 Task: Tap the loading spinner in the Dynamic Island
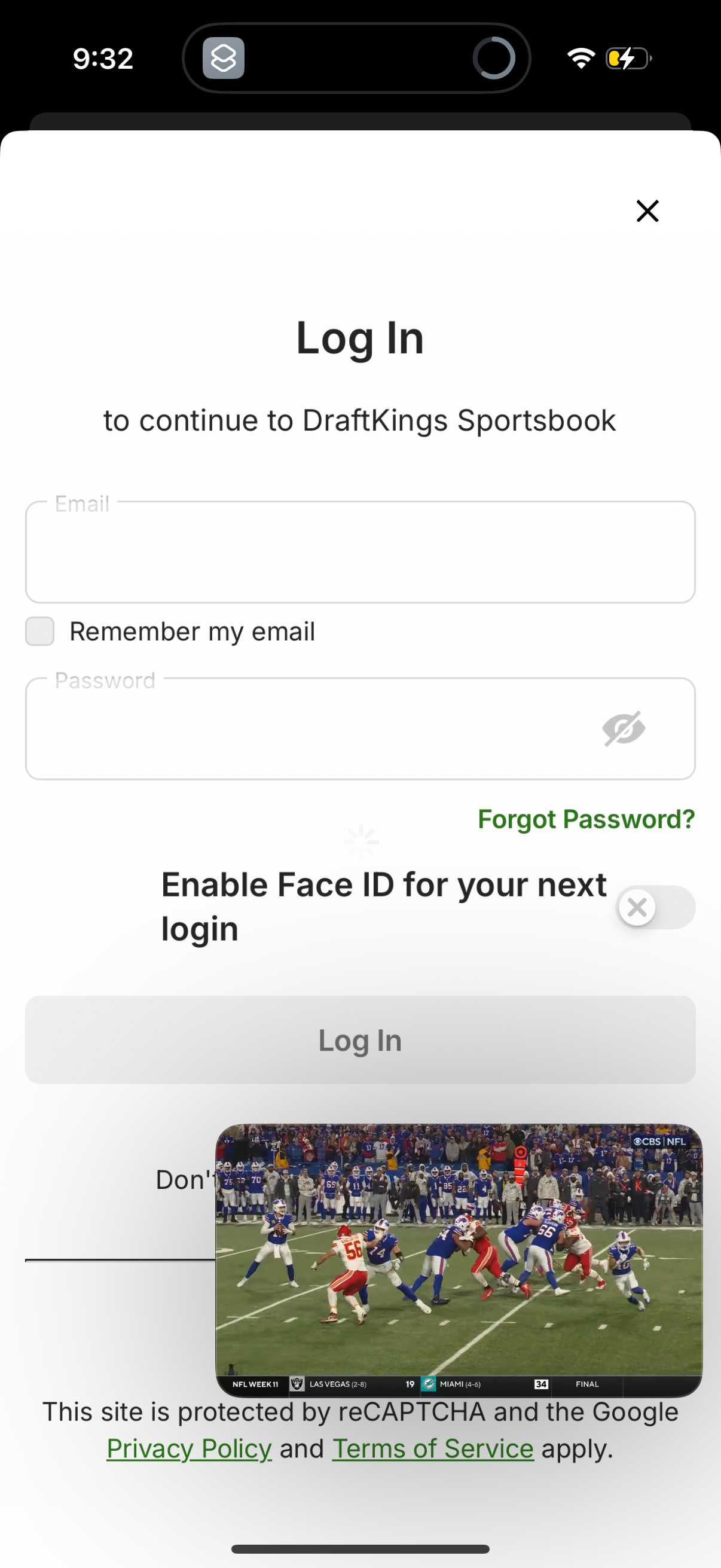pyautogui.click(x=494, y=58)
